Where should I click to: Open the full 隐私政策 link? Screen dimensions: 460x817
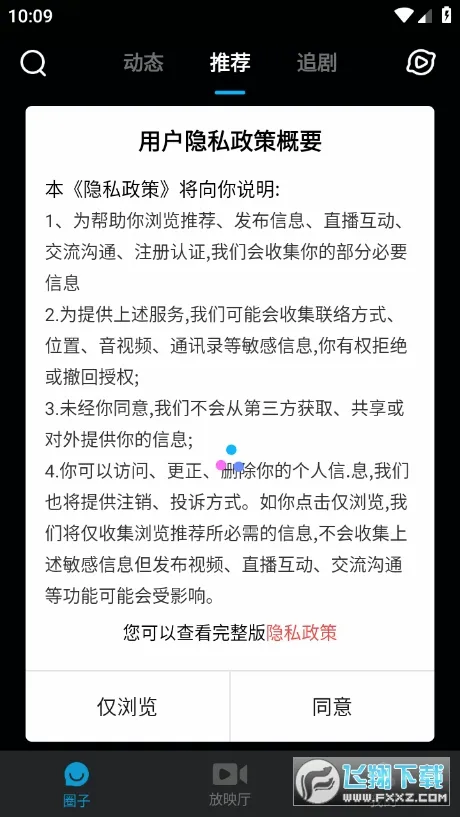tap(301, 633)
